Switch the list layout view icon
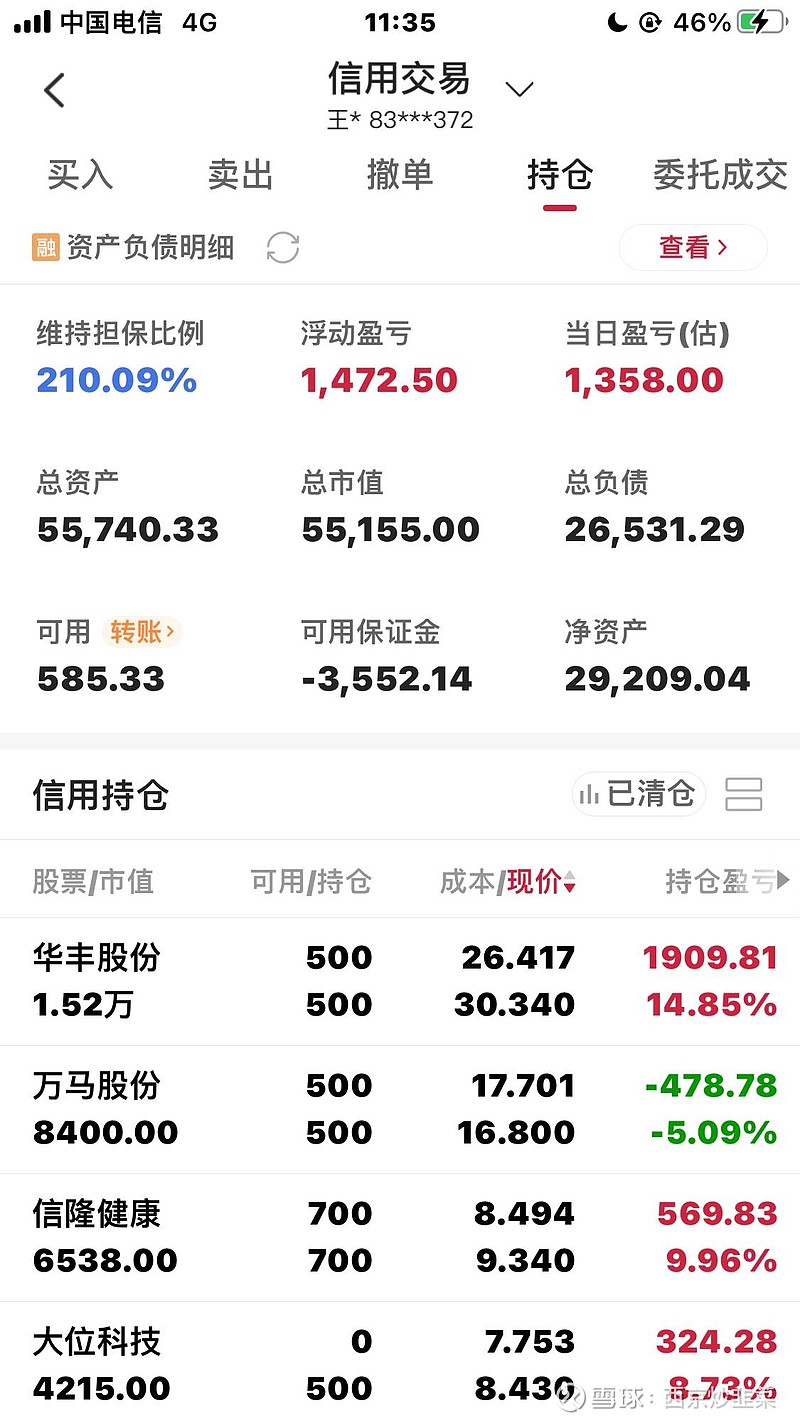This screenshot has width=800, height=1423. click(x=744, y=793)
